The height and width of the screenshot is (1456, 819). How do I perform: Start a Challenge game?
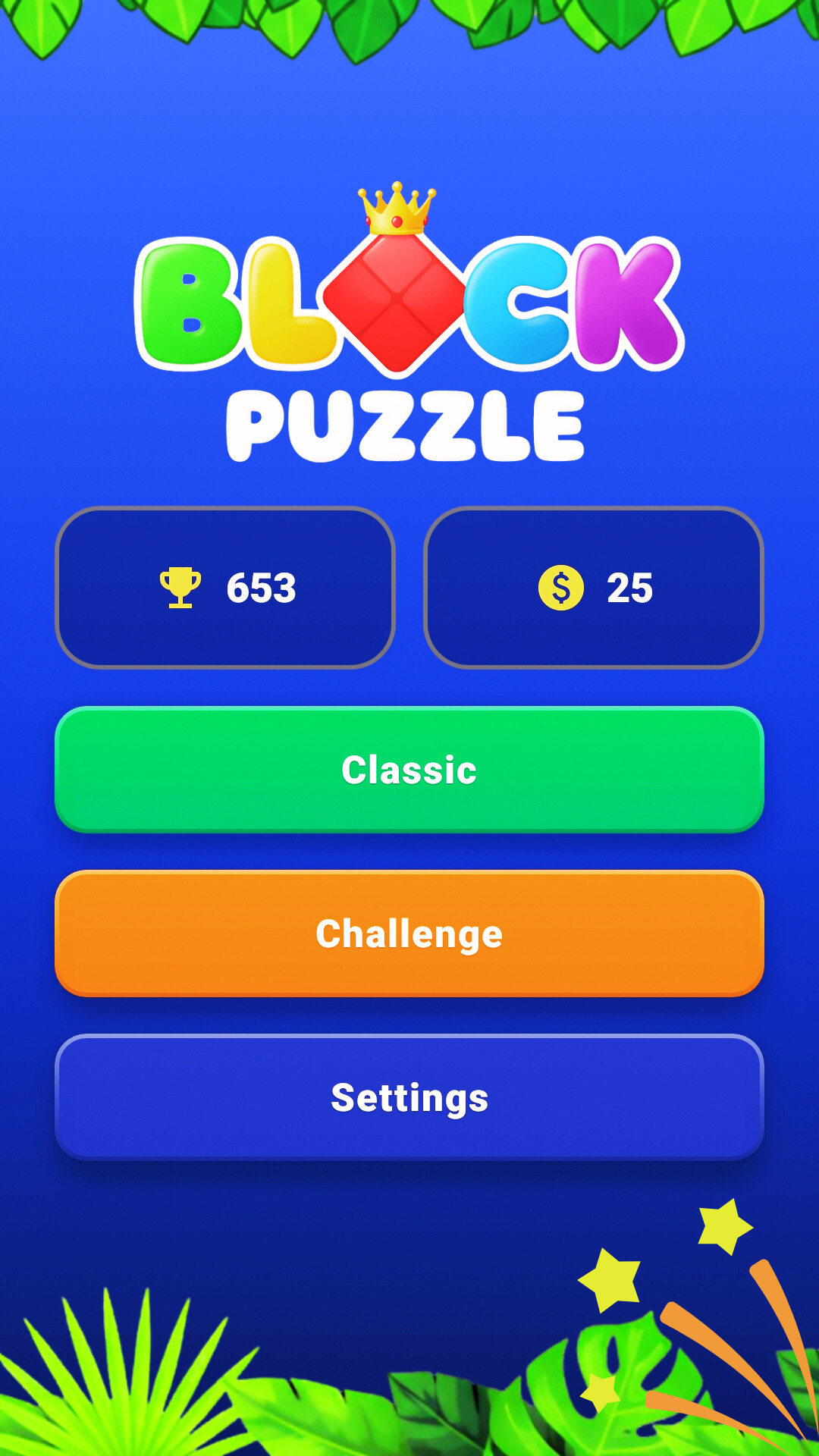pos(409,933)
